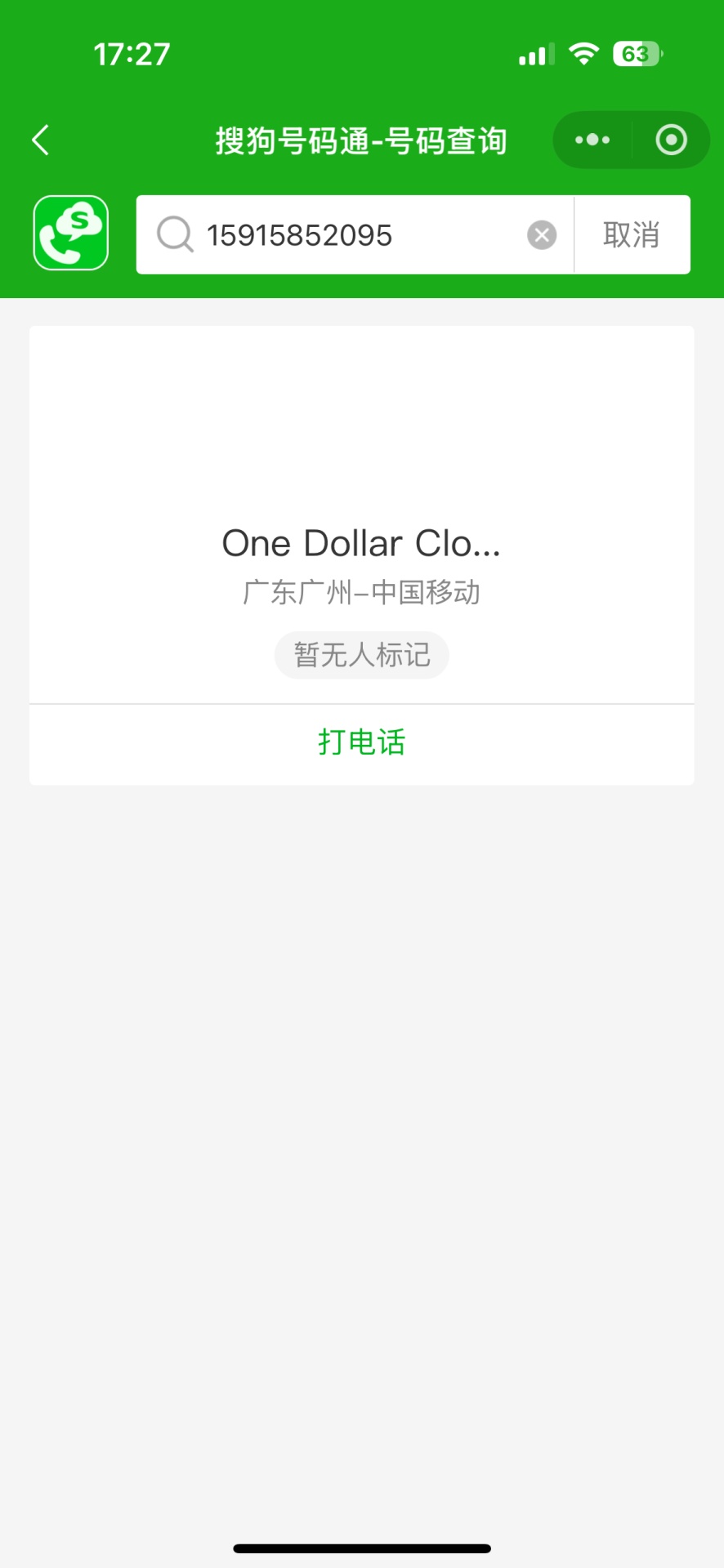Open the mini program three-dot menu
Image resolution: width=724 pixels, height=1568 pixels.
(592, 140)
